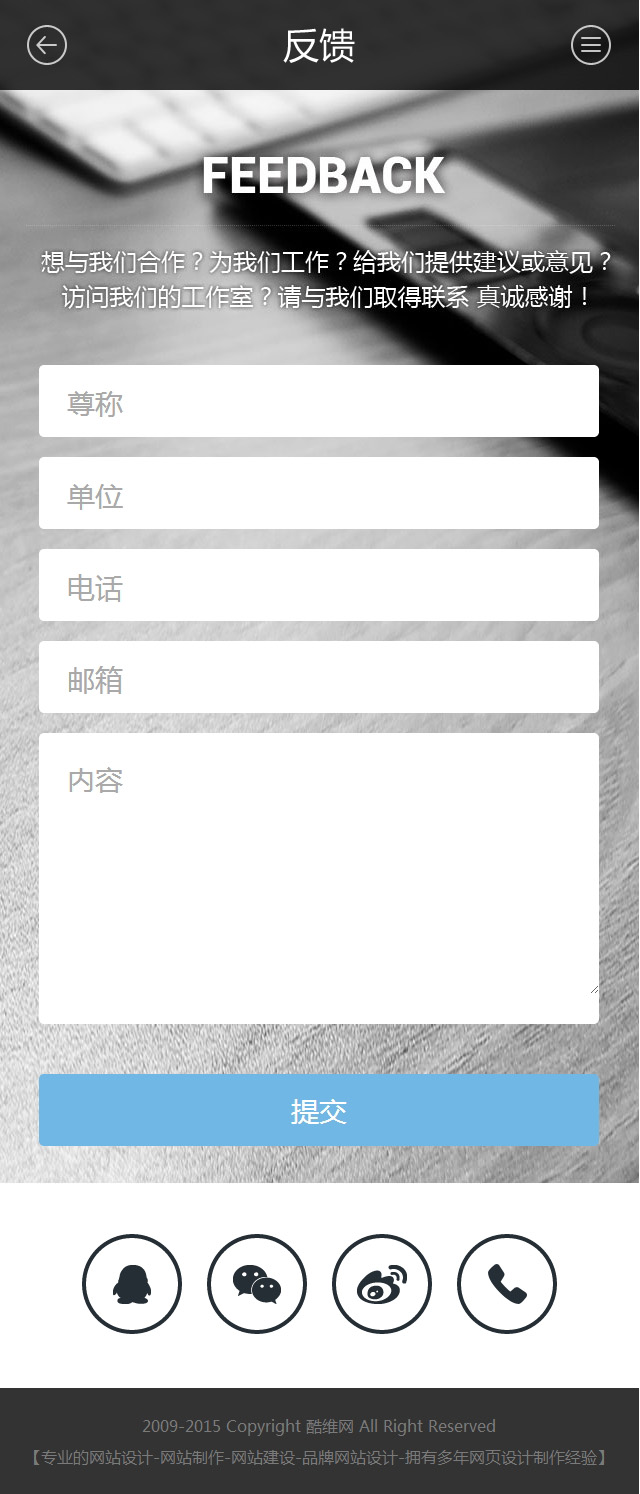Open the hamburger menu

coord(591,45)
